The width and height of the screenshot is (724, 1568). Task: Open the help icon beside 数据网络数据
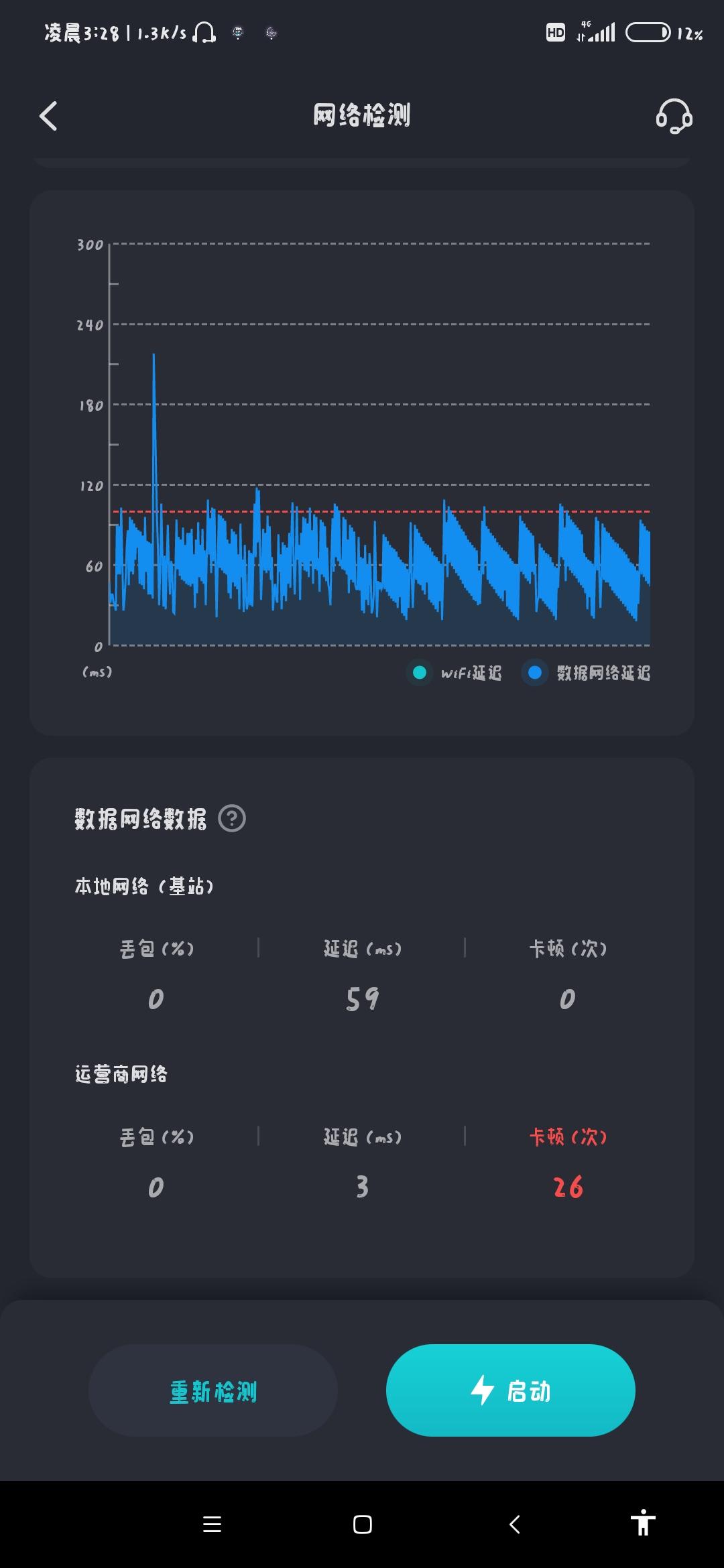coord(232,818)
